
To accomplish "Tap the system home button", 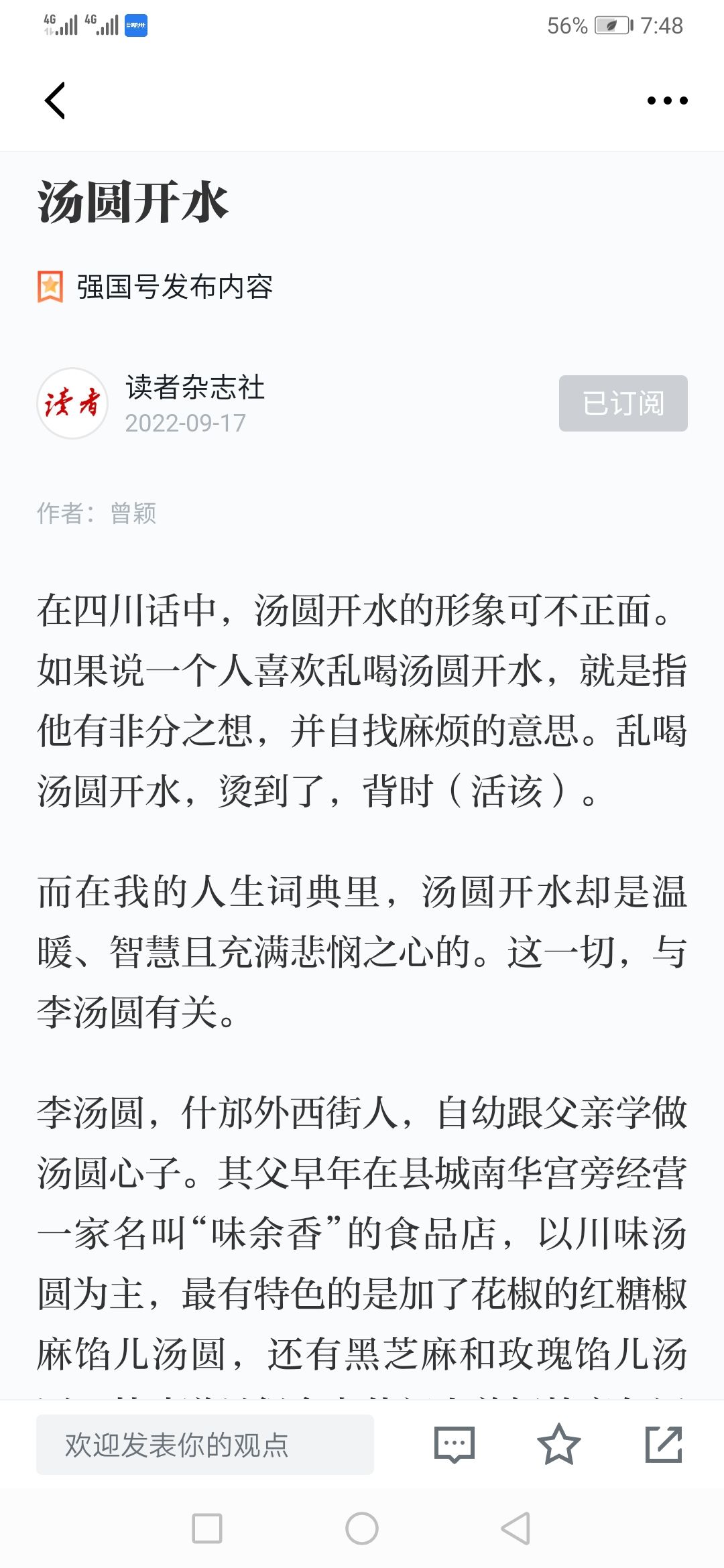I will coord(362,1528).
